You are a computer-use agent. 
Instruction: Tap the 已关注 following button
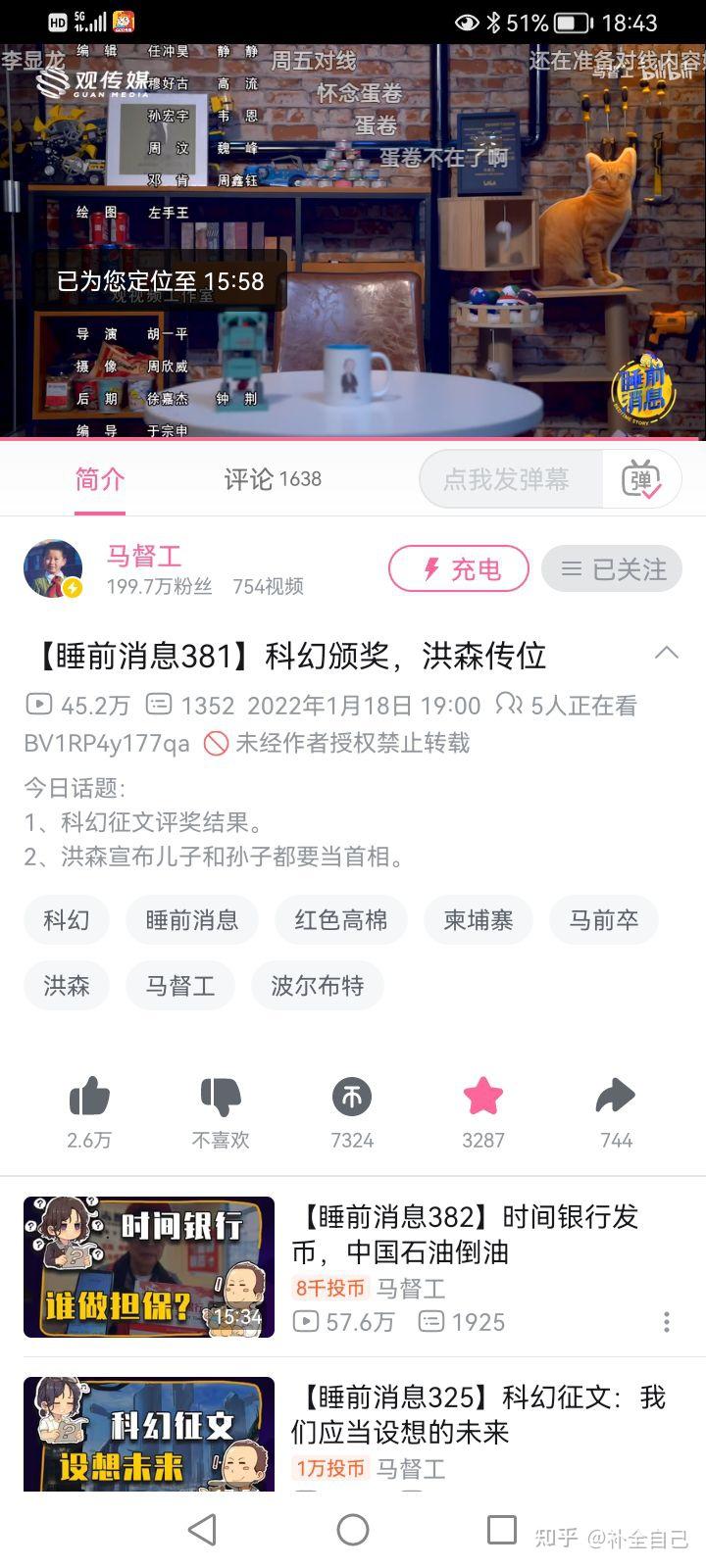coord(613,569)
